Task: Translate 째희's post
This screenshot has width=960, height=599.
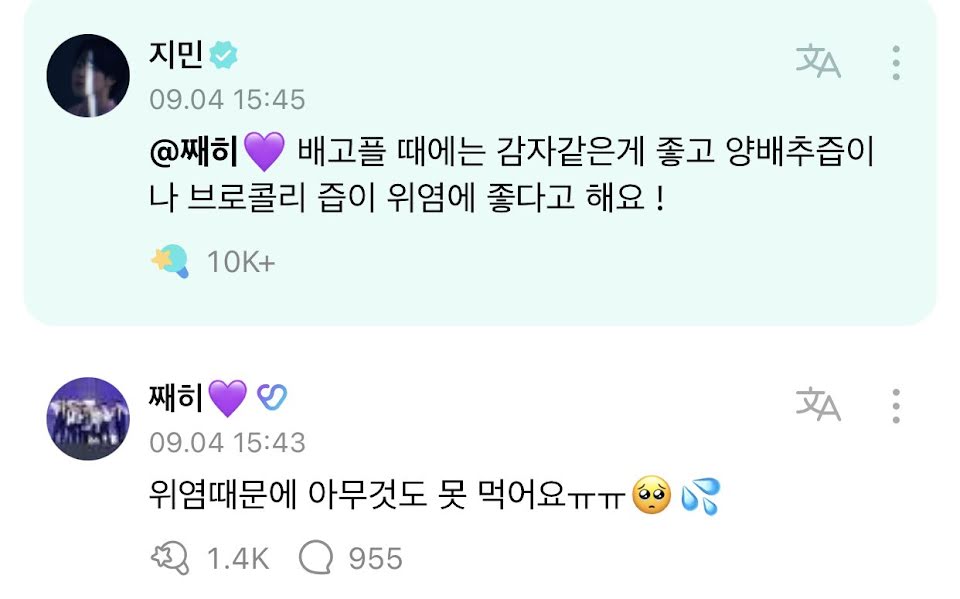Action: click(818, 405)
